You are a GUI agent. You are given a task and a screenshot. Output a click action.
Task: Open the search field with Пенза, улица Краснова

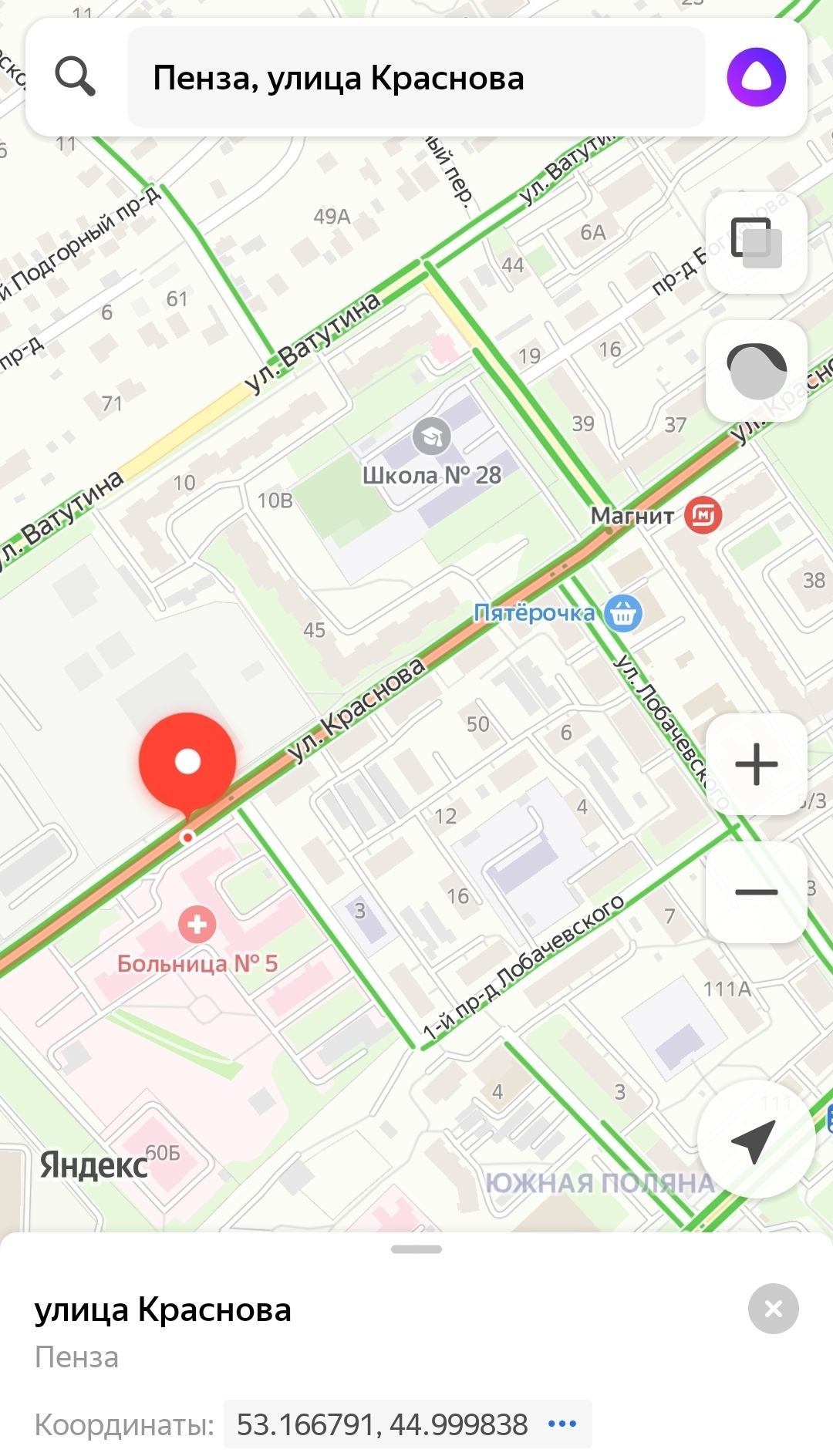pos(416,77)
